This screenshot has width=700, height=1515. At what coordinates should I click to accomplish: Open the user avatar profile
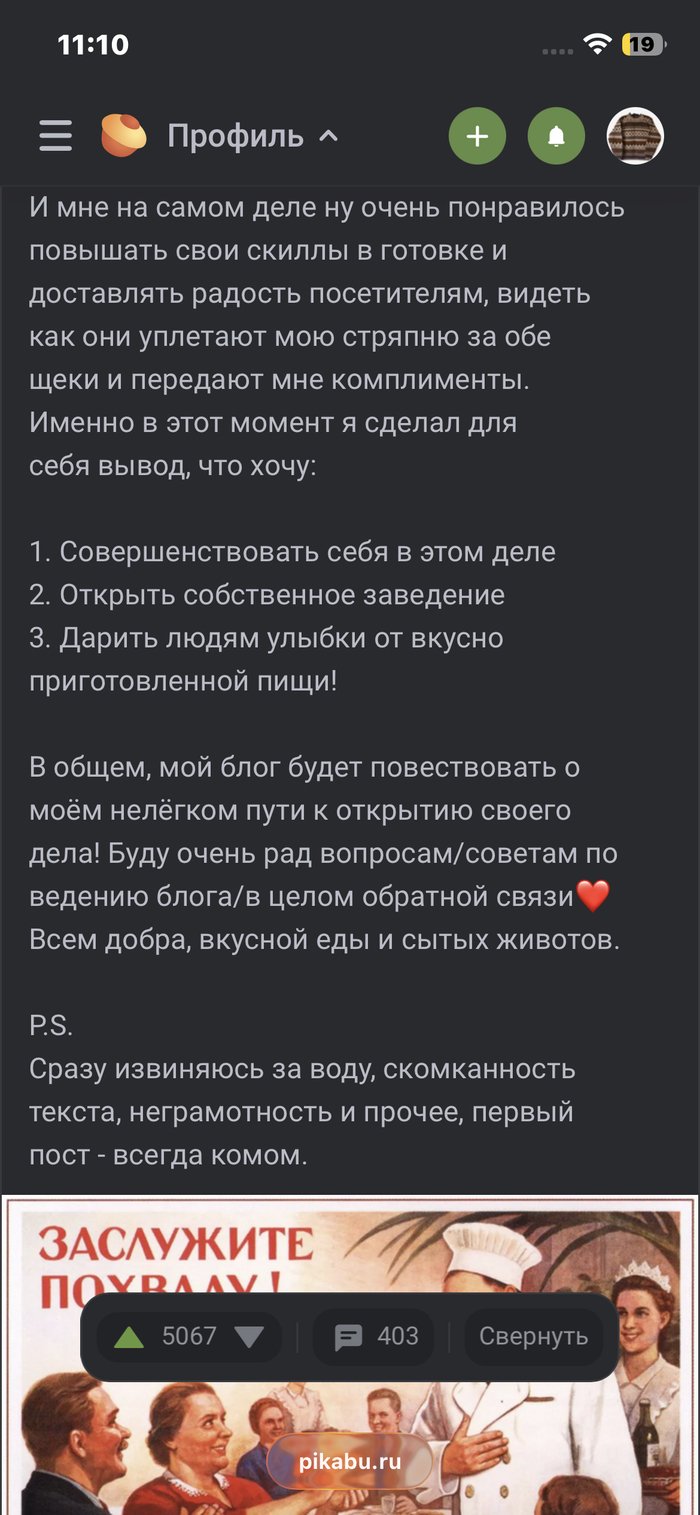click(x=636, y=136)
